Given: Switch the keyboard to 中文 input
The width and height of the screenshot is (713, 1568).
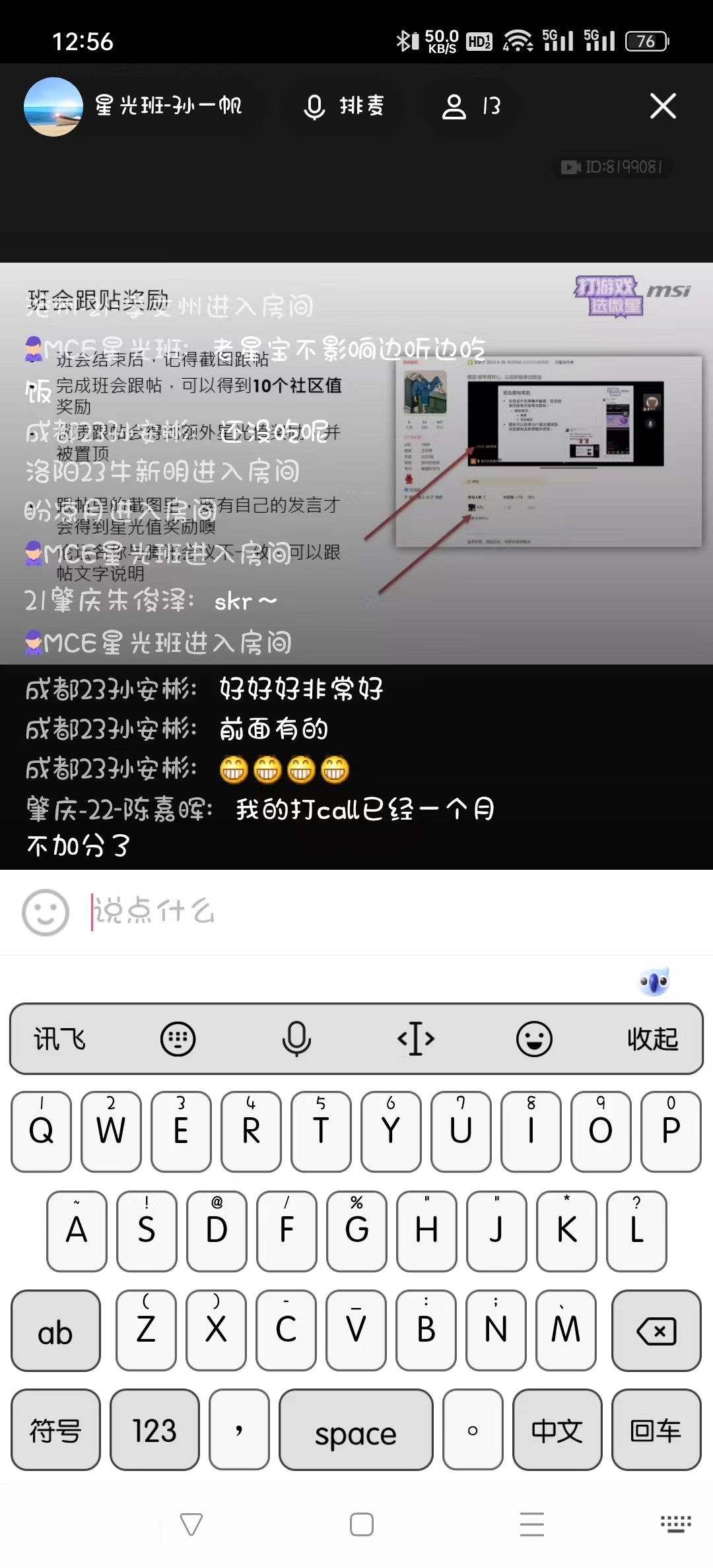Looking at the screenshot, I should pyautogui.click(x=557, y=1431).
